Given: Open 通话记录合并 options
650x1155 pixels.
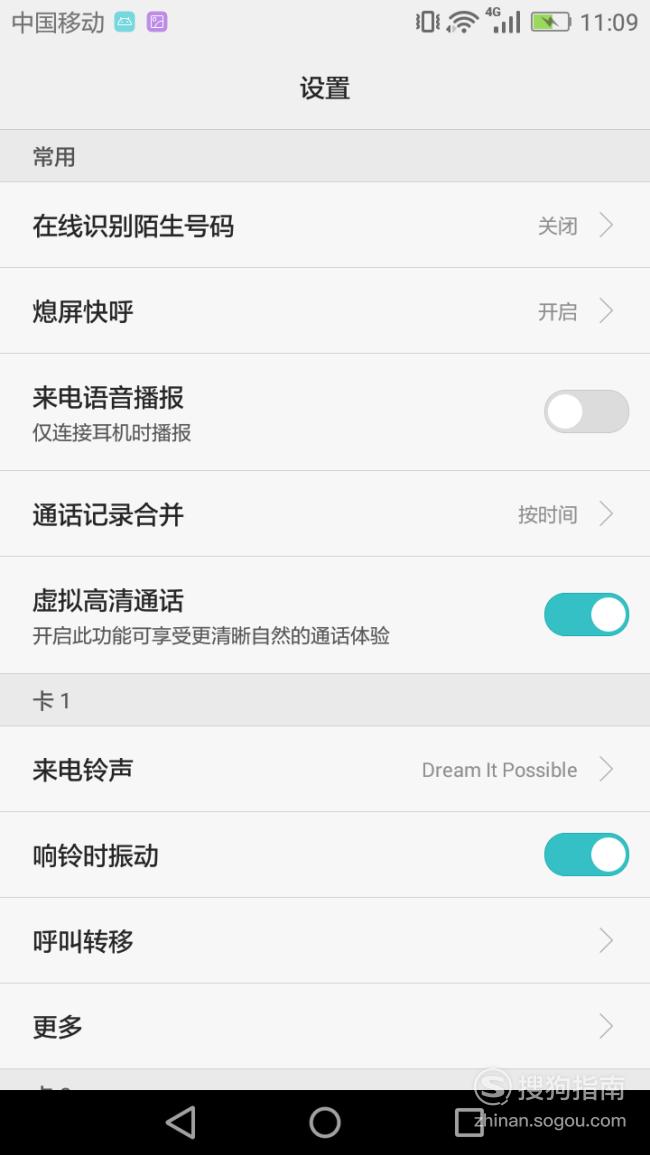Looking at the screenshot, I should pyautogui.click(x=325, y=514).
